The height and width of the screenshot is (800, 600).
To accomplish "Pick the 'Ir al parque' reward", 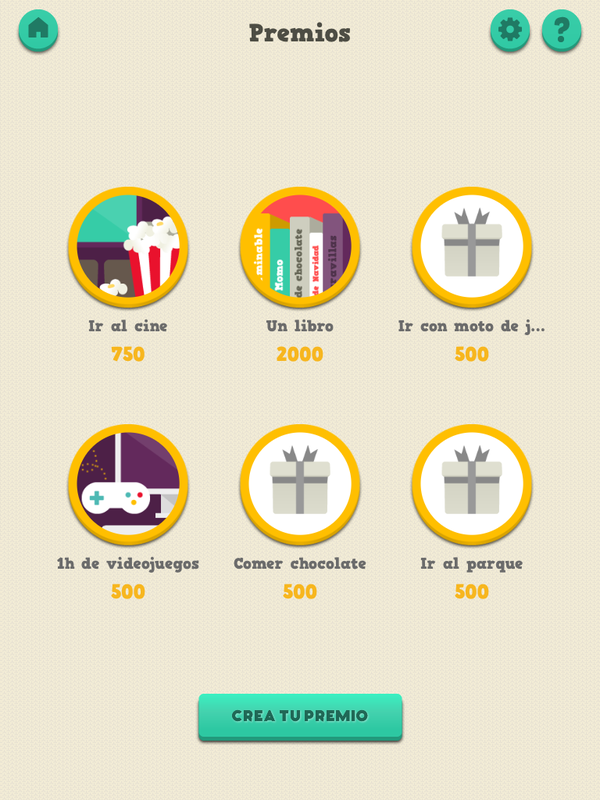I will pos(472,484).
